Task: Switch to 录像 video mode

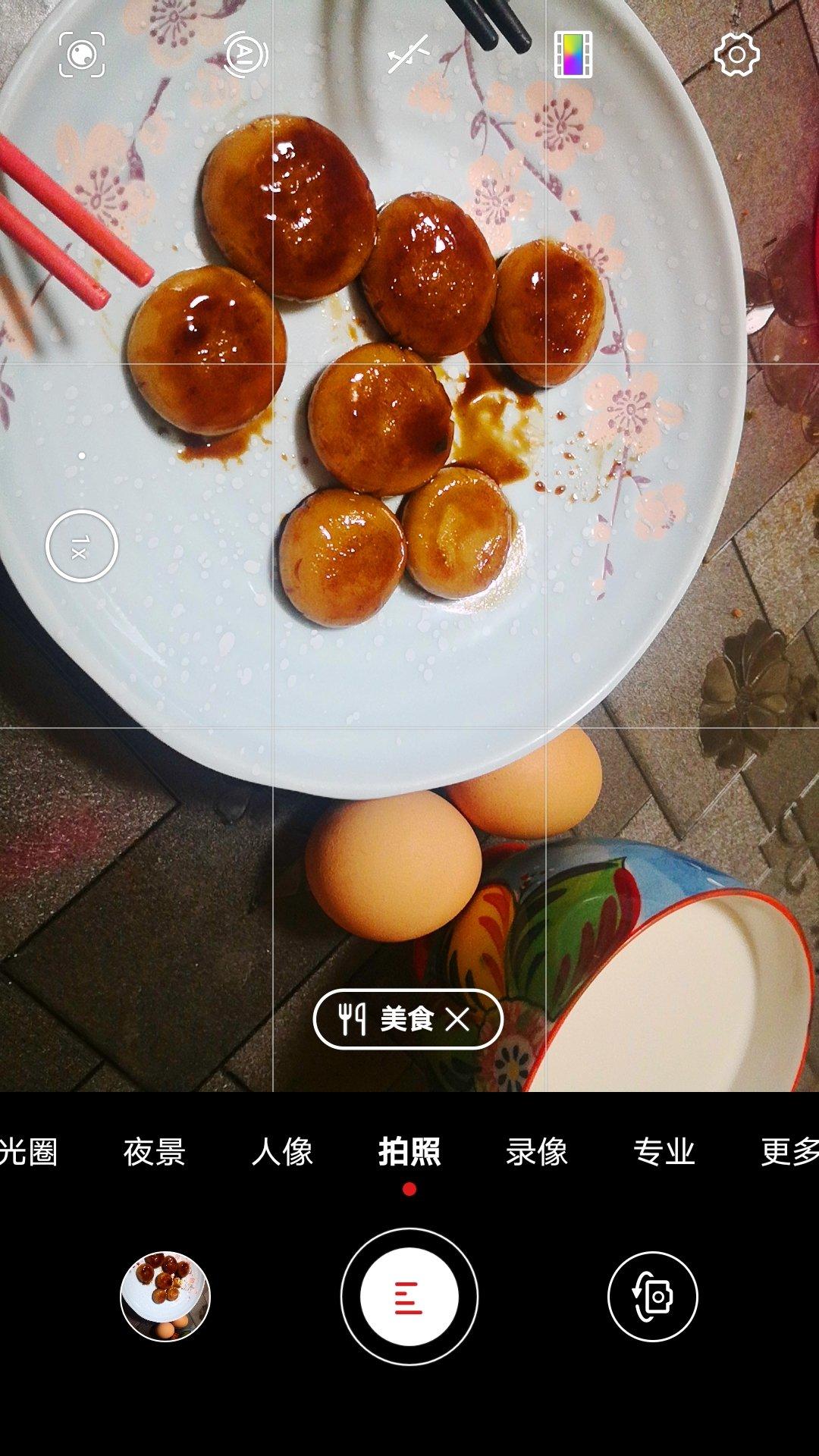Action: [537, 1152]
